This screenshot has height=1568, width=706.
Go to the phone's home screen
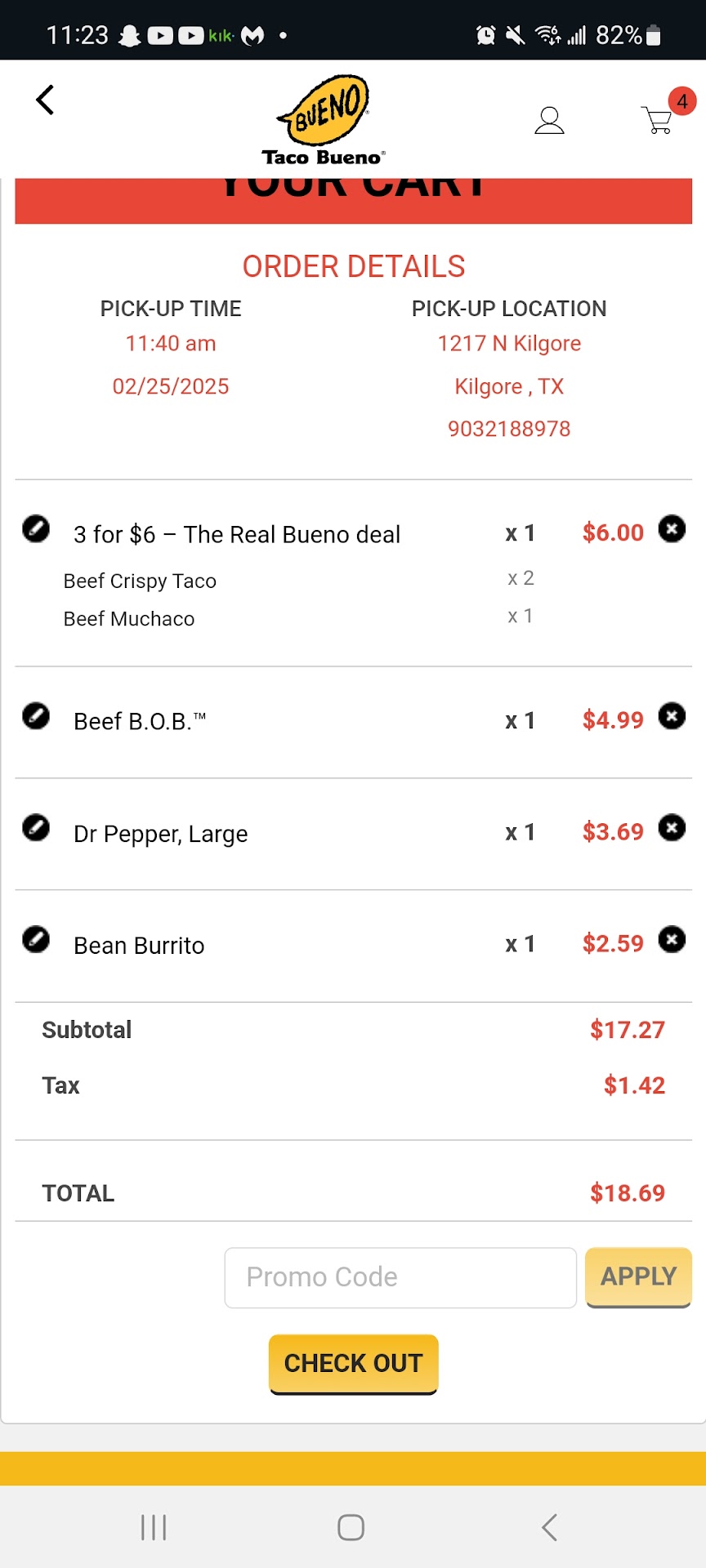[351, 1527]
